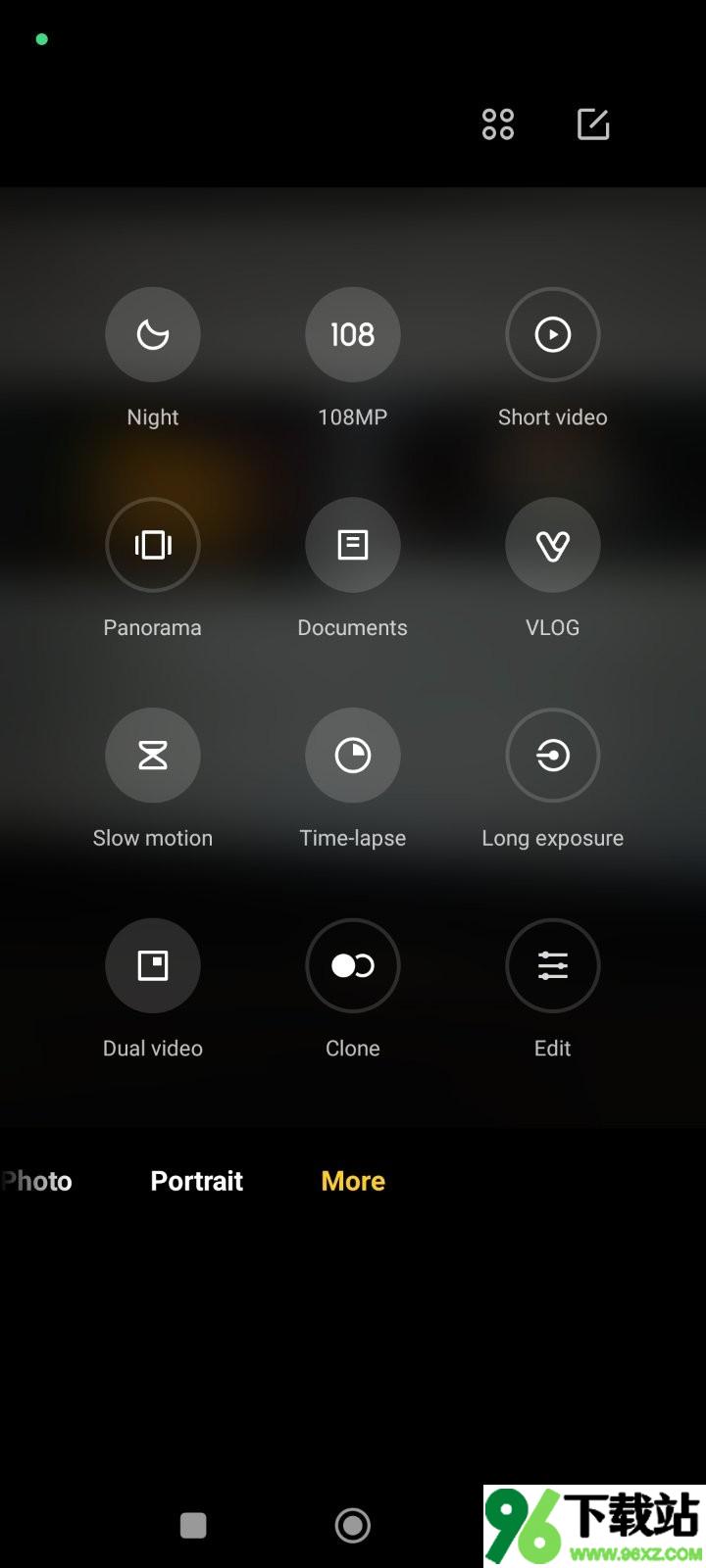Tap Edit to rearrange modes
Viewport: 706px width, 1568px height.
click(x=553, y=966)
